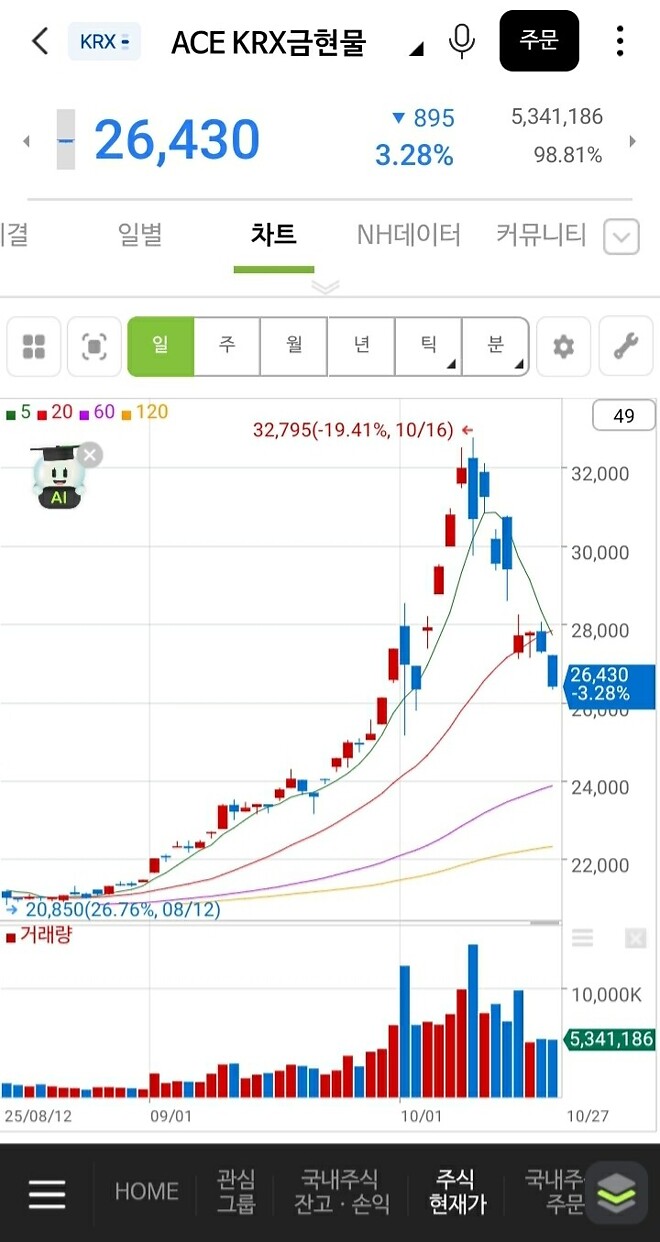The width and height of the screenshot is (660, 1242).
Task: Open chart layout grid icon
Action: pyautogui.click(x=34, y=347)
